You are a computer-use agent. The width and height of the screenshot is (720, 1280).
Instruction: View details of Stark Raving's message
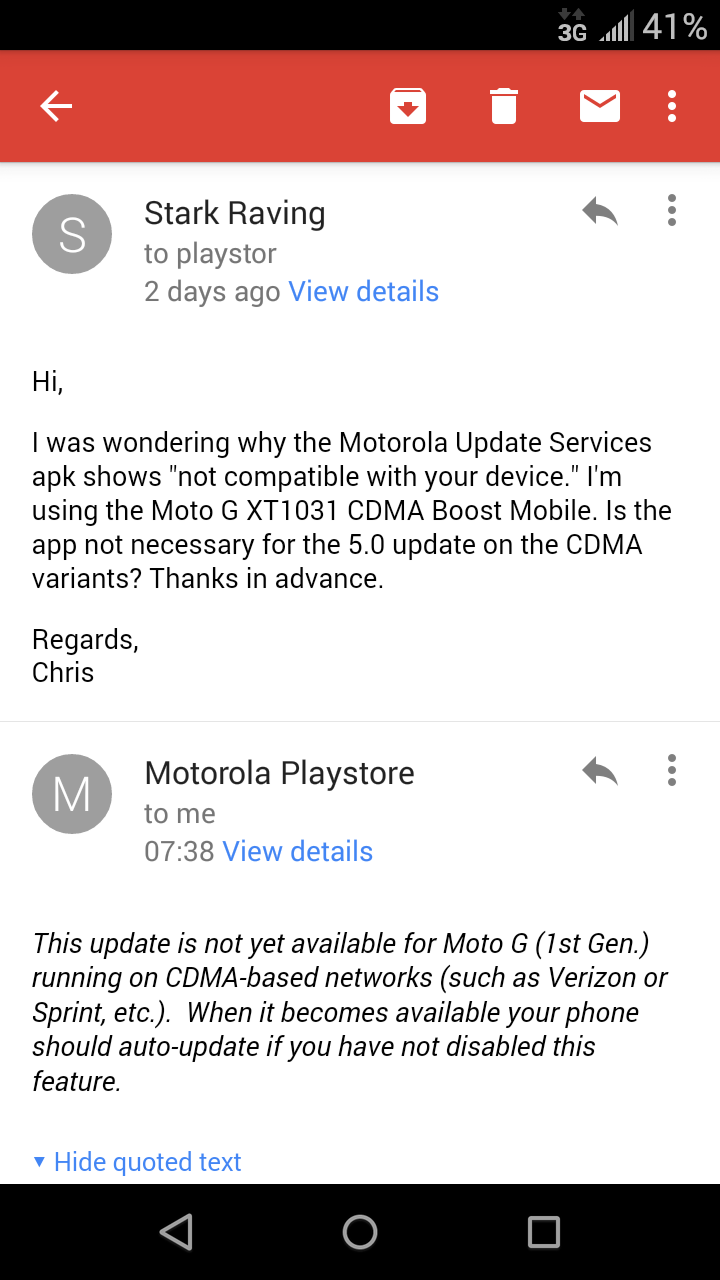(364, 292)
